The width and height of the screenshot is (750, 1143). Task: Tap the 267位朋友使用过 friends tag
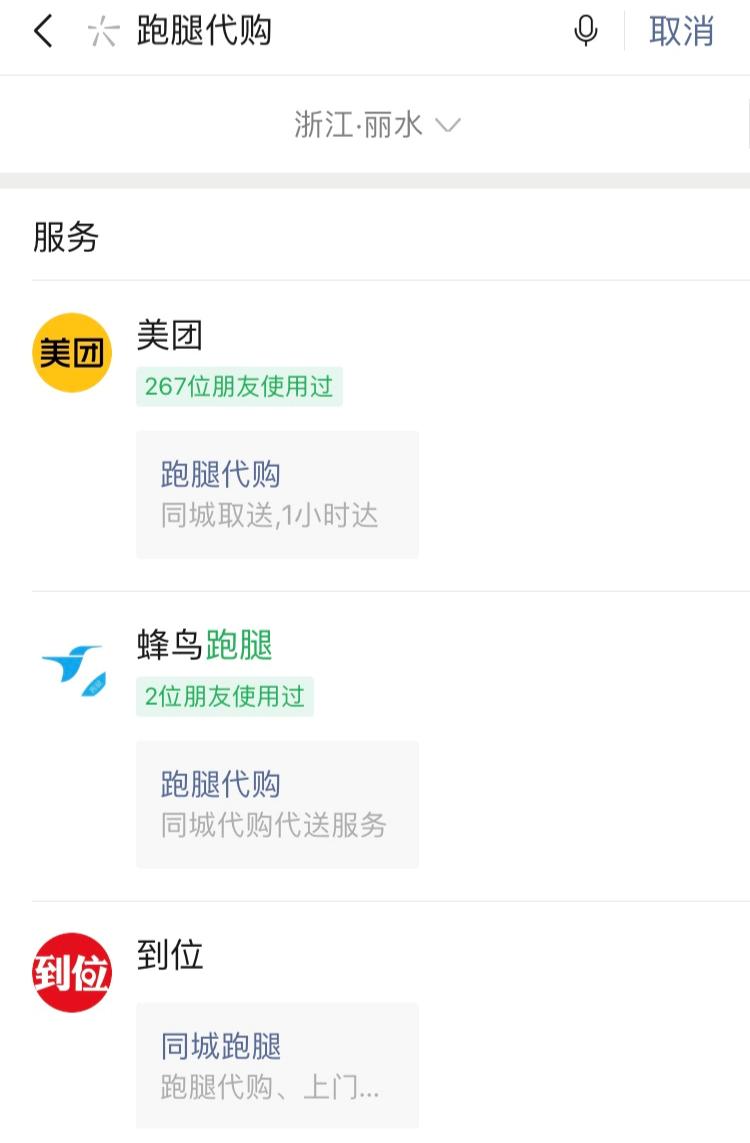point(240,388)
